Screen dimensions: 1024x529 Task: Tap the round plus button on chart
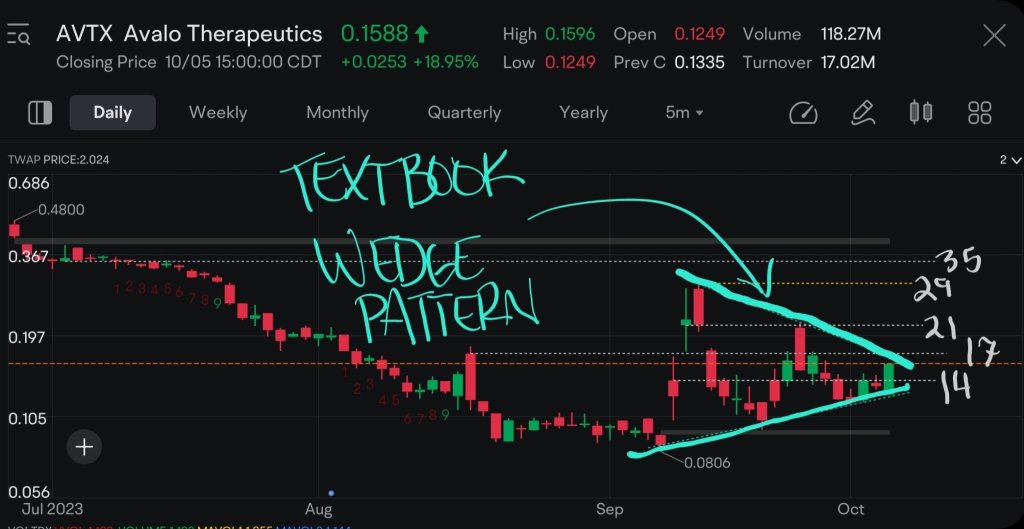coord(84,447)
